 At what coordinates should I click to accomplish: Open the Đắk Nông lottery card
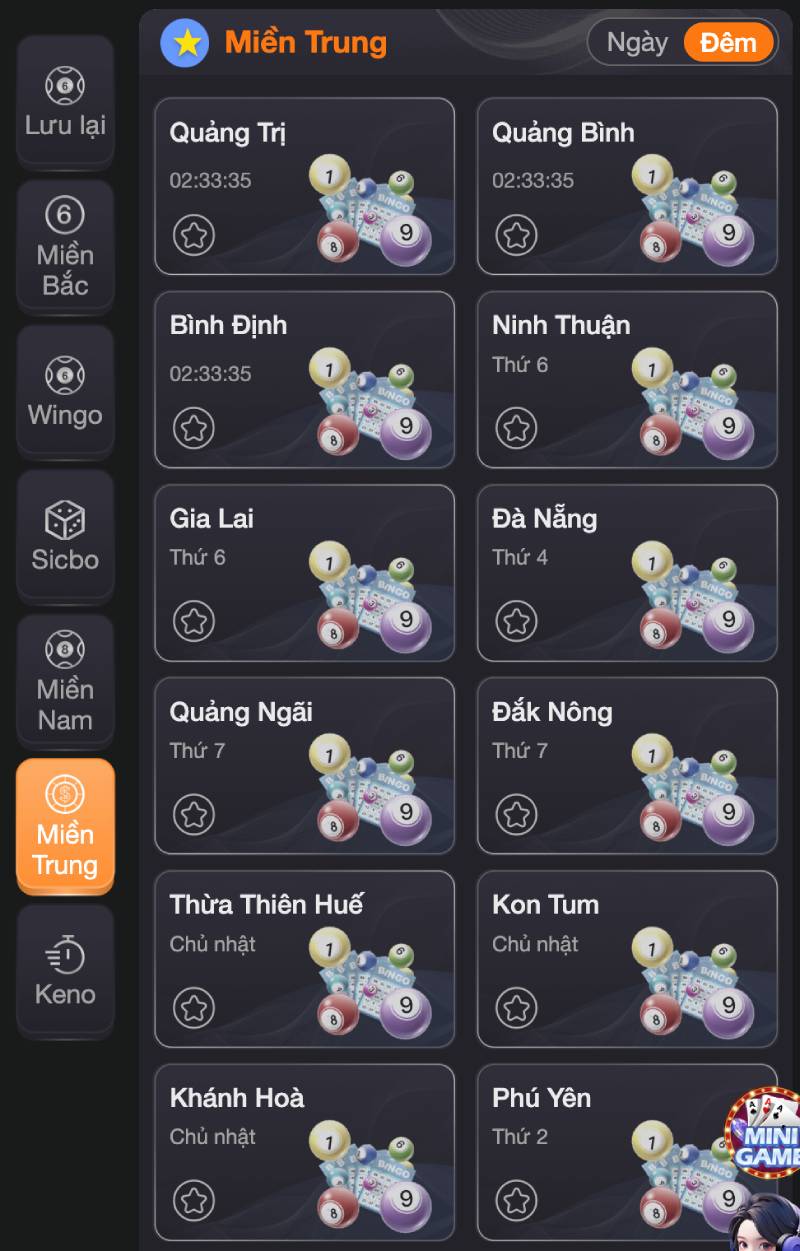tap(627, 765)
